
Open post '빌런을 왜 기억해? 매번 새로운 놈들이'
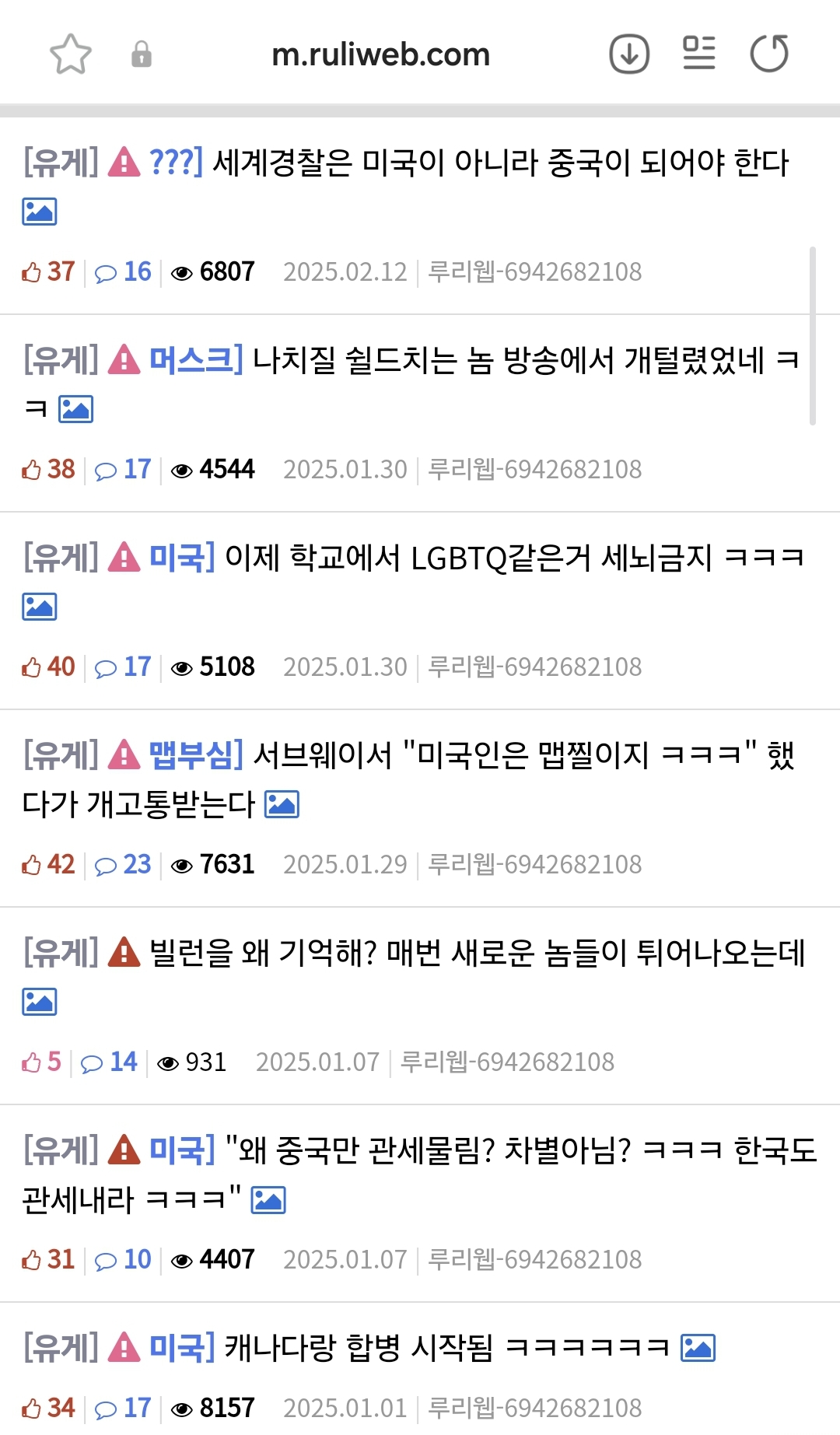tap(476, 954)
